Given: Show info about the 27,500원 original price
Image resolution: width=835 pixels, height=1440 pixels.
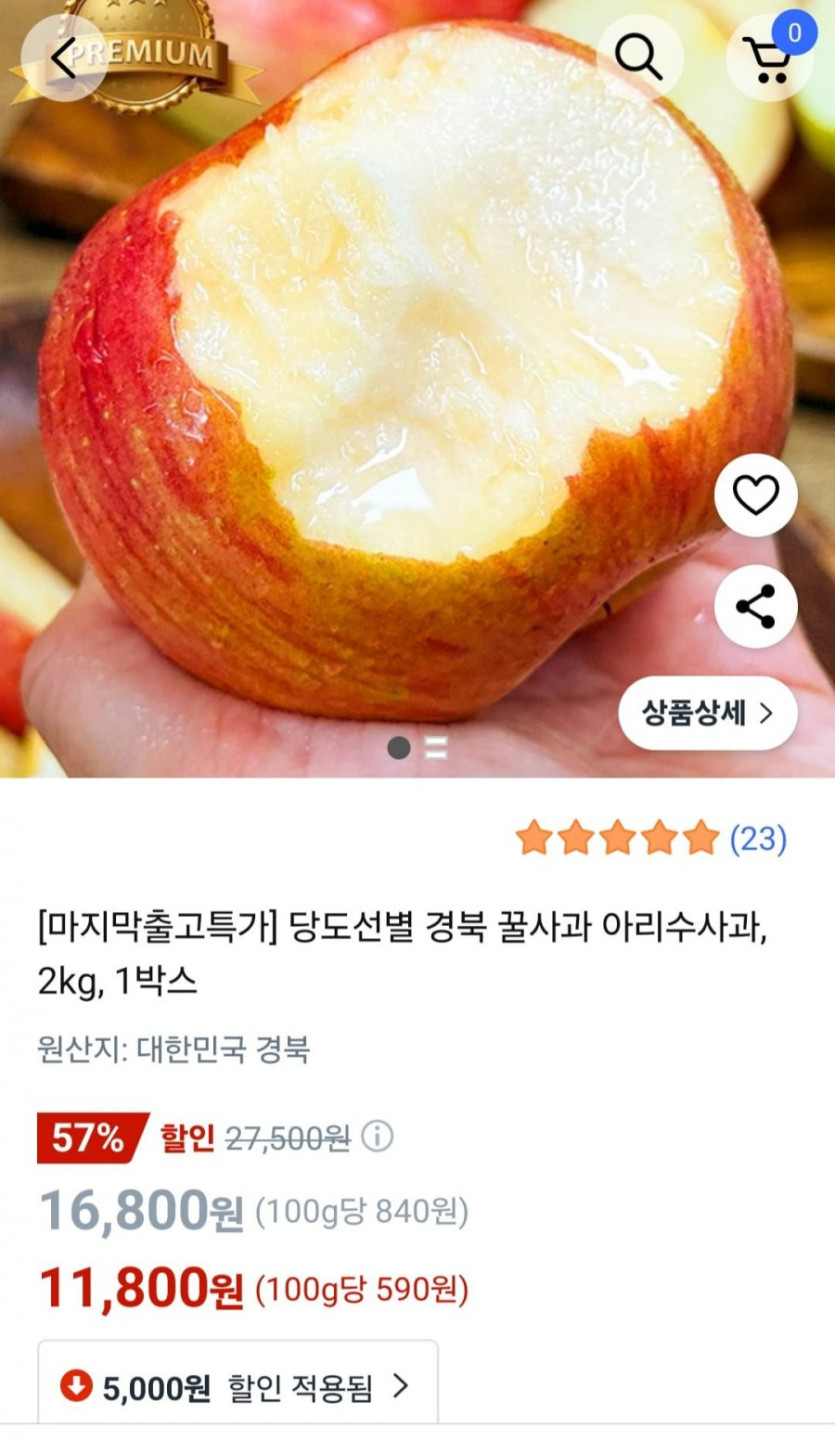Looking at the screenshot, I should tap(377, 1137).
